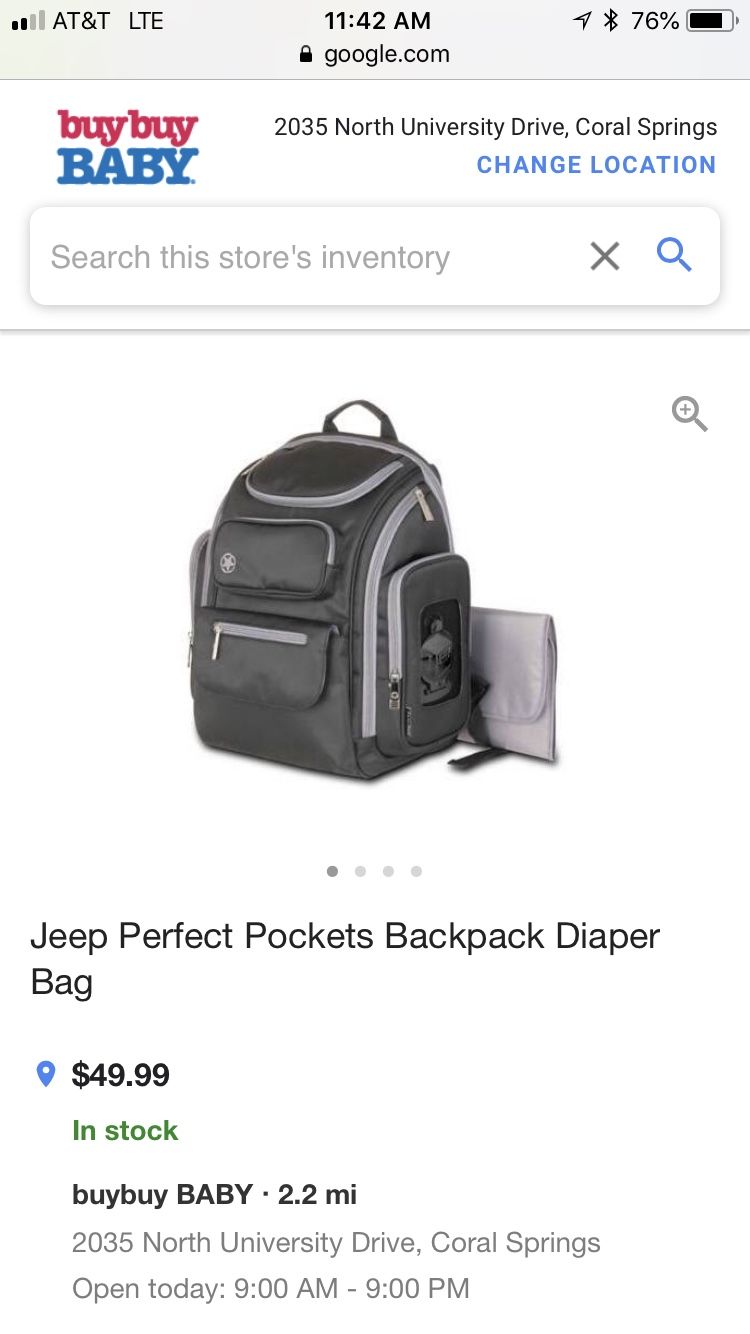750x1334 pixels.
Task: Clear the search box with the X
Action: point(605,257)
